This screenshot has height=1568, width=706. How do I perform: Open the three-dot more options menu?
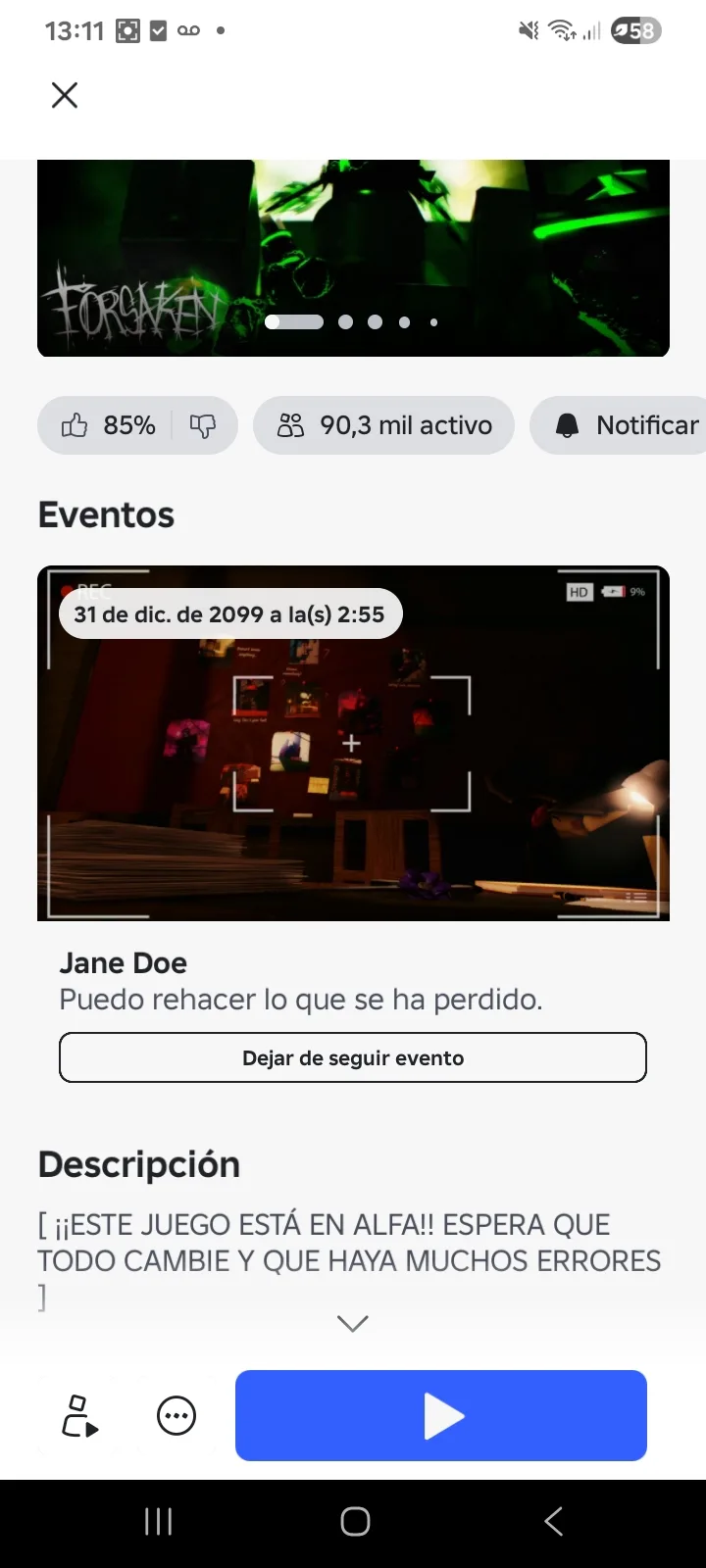(176, 1415)
